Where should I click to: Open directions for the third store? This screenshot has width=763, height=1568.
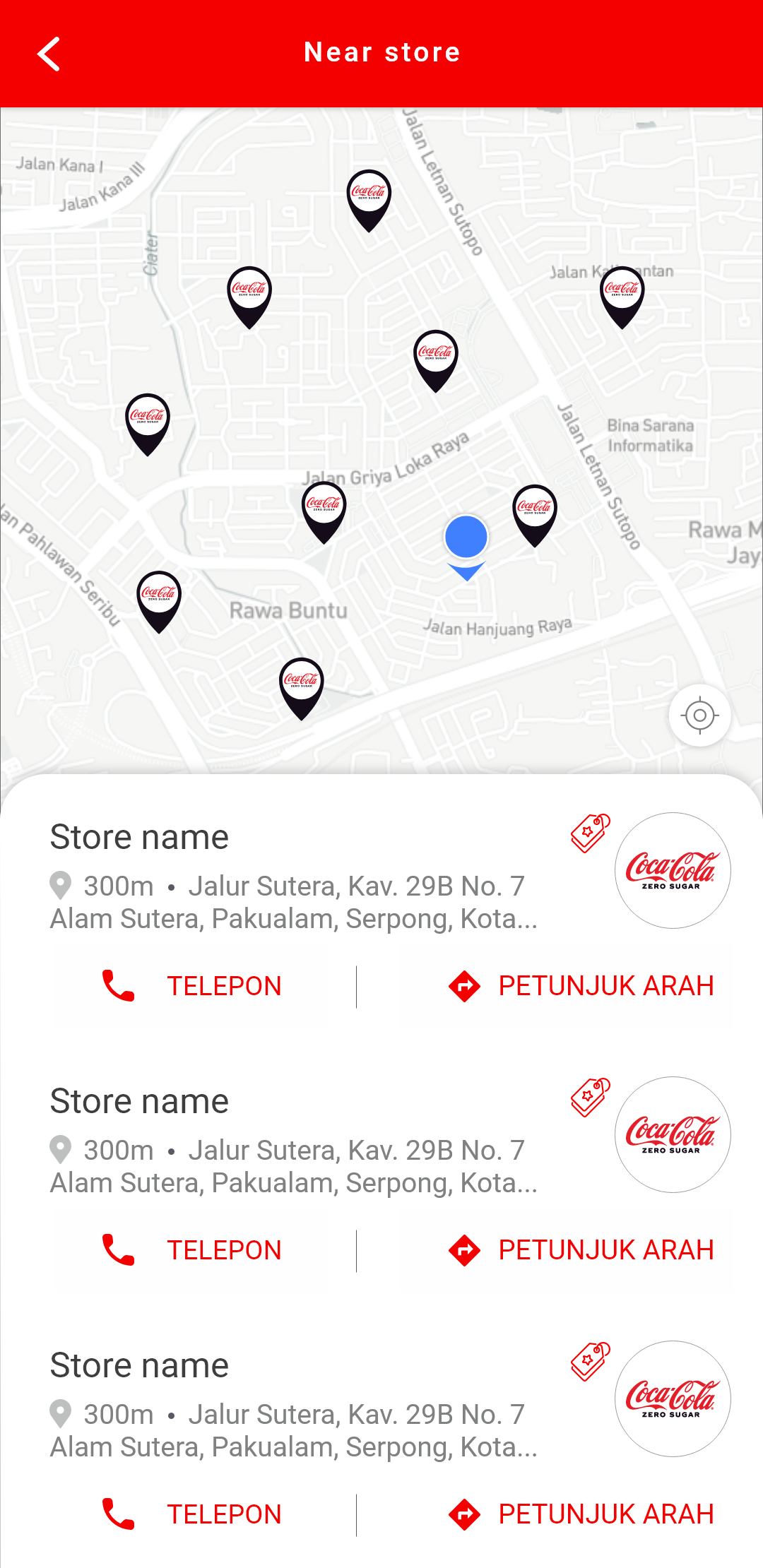tap(581, 1514)
